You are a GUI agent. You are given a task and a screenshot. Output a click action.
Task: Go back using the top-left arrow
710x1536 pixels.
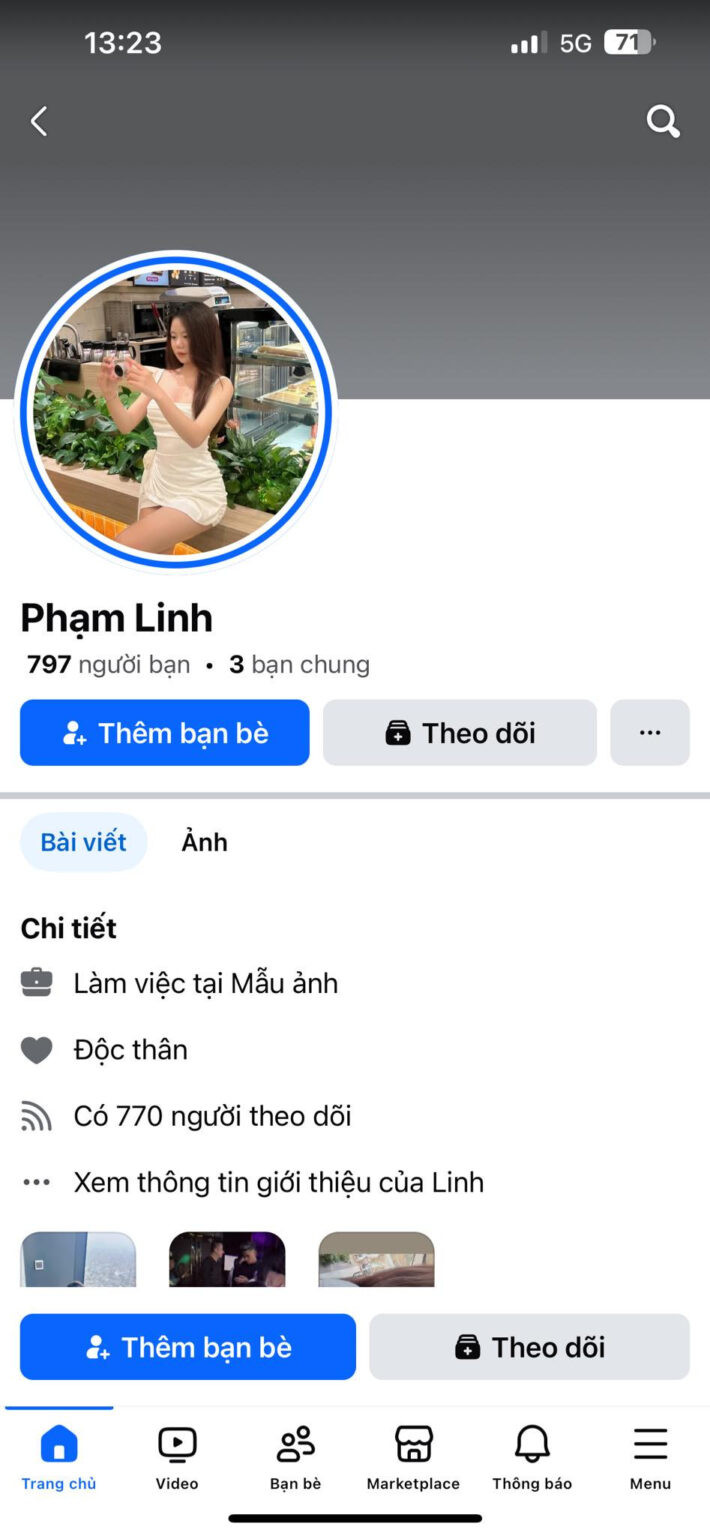39,122
